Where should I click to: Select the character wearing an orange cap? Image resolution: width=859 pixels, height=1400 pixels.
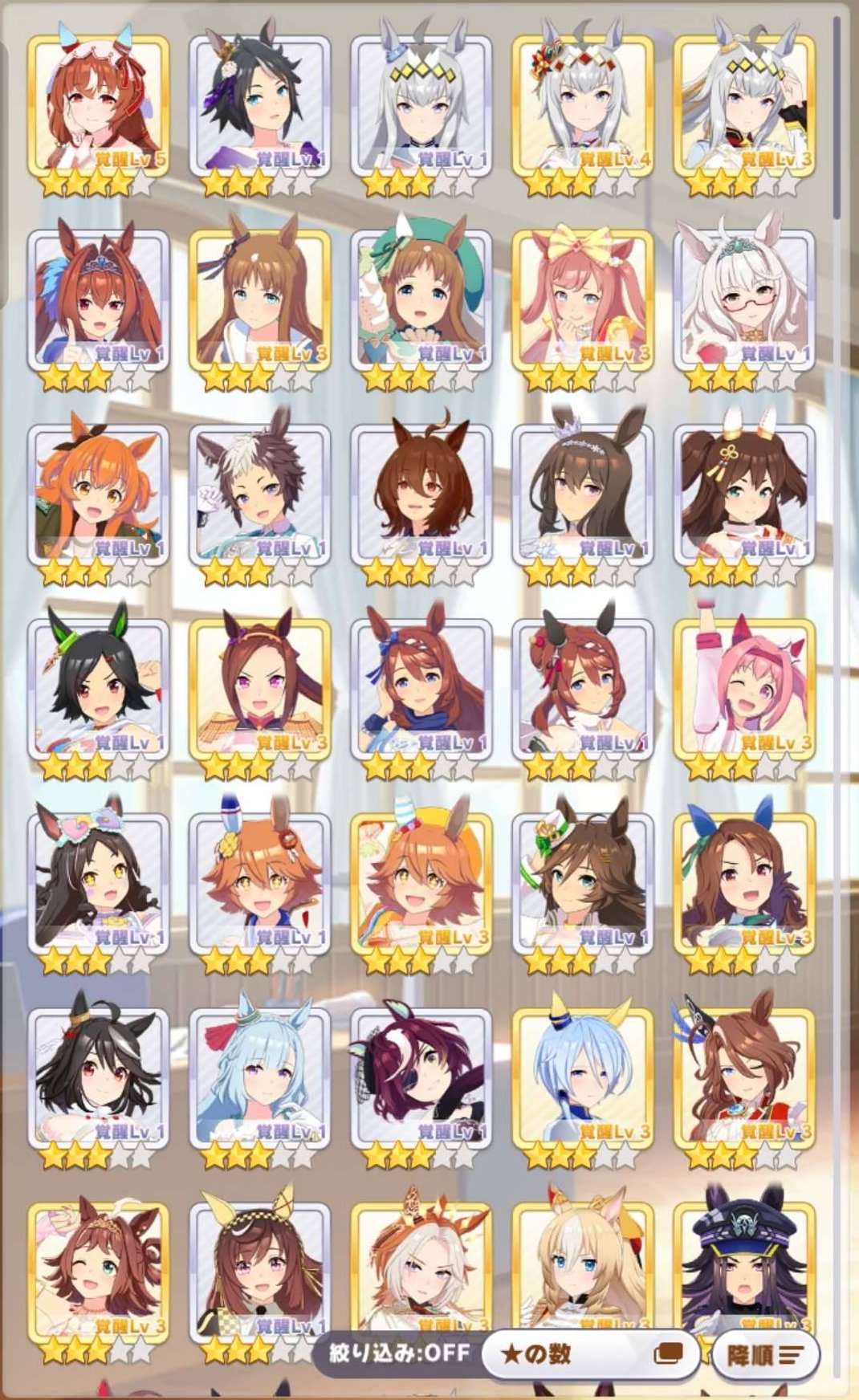(x=421, y=883)
